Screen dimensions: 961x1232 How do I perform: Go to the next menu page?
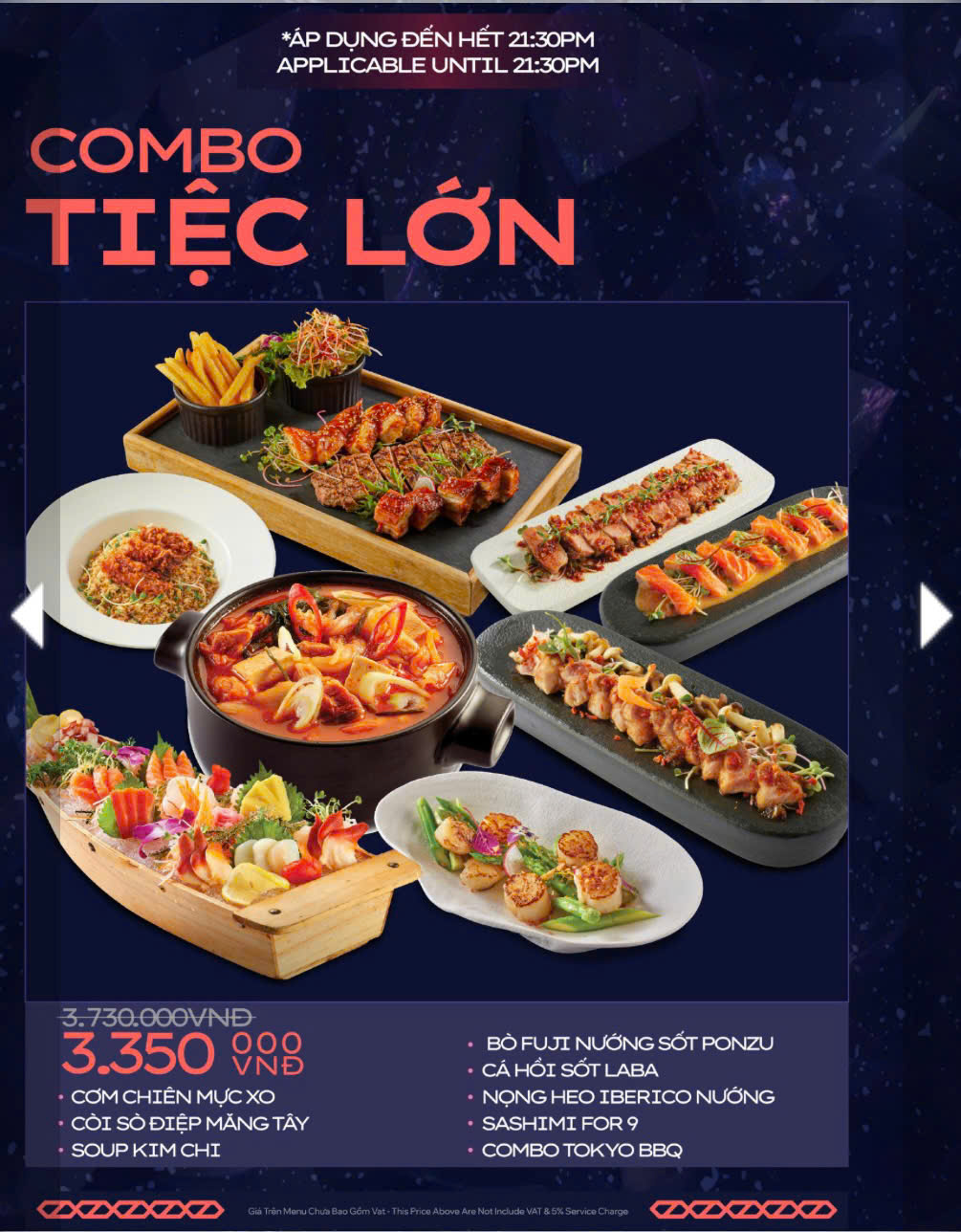[934, 616]
